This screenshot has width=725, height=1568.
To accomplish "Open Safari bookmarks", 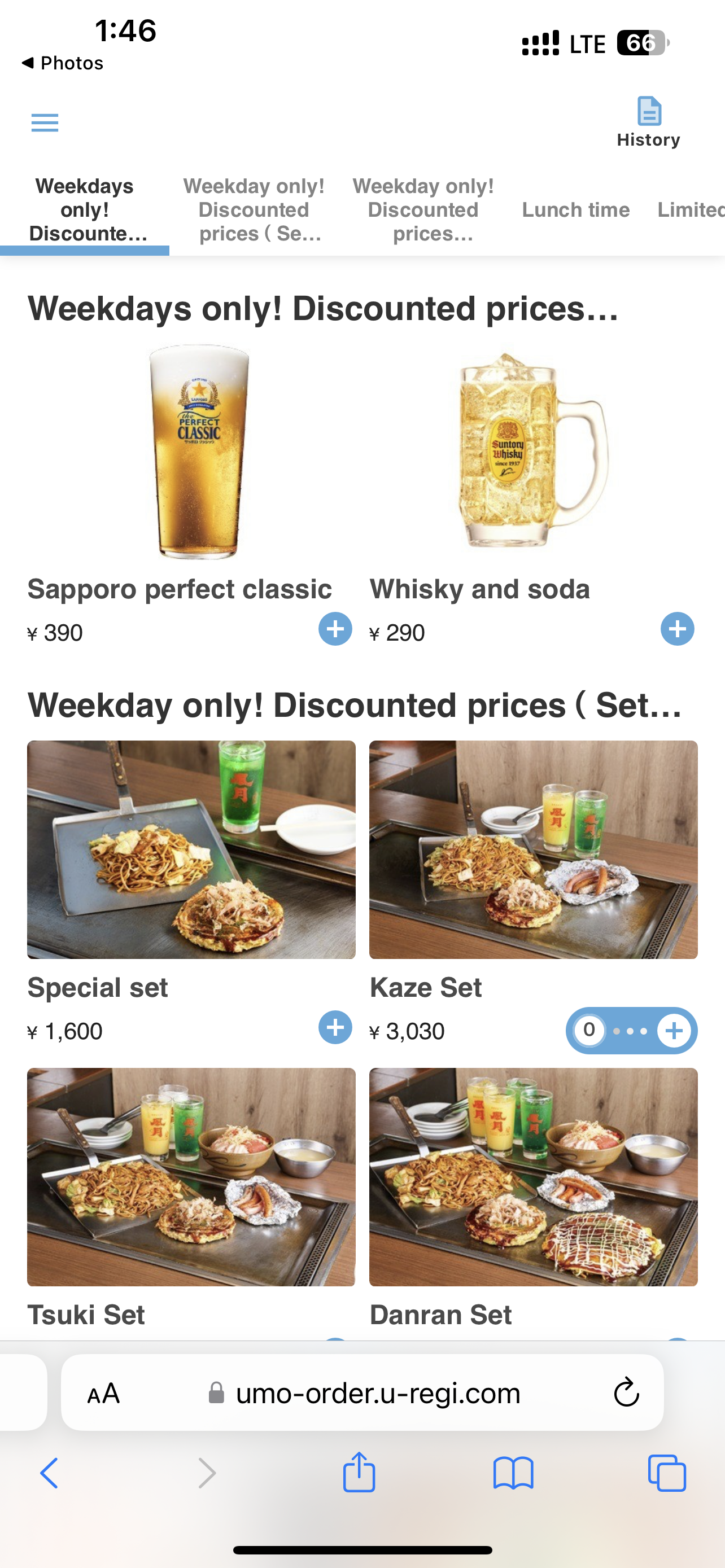I will coord(513,1473).
